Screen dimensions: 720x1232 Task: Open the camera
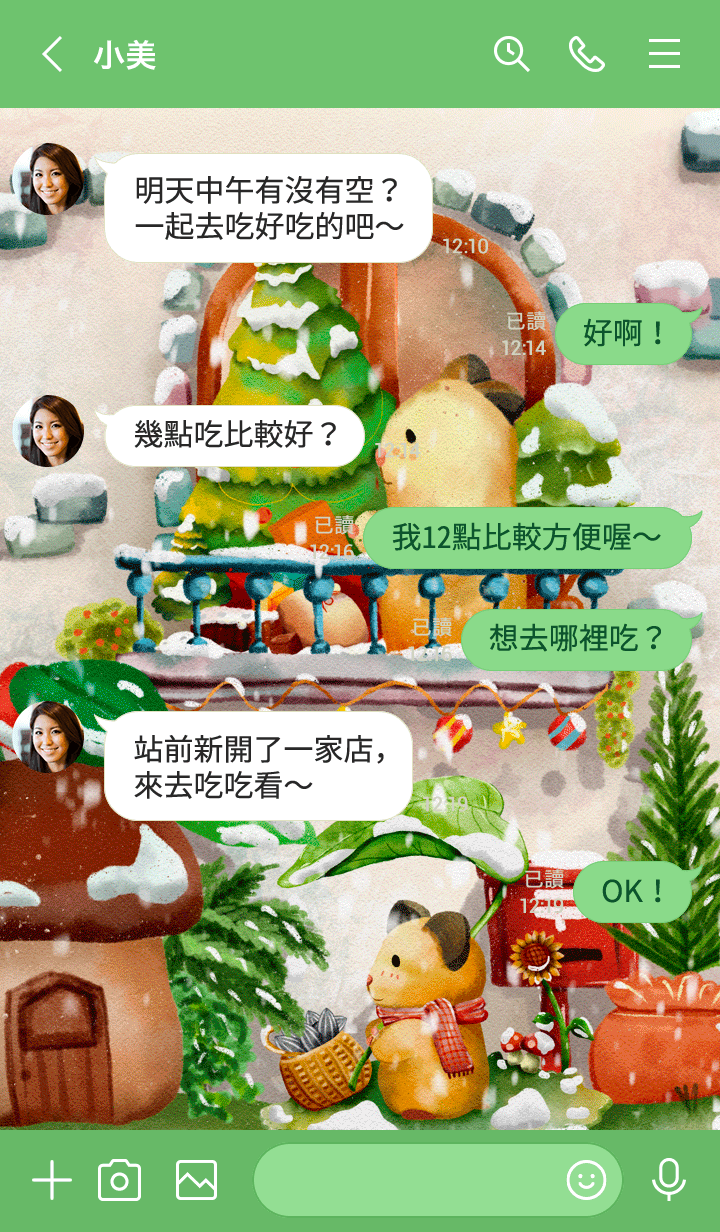tap(119, 1181)
